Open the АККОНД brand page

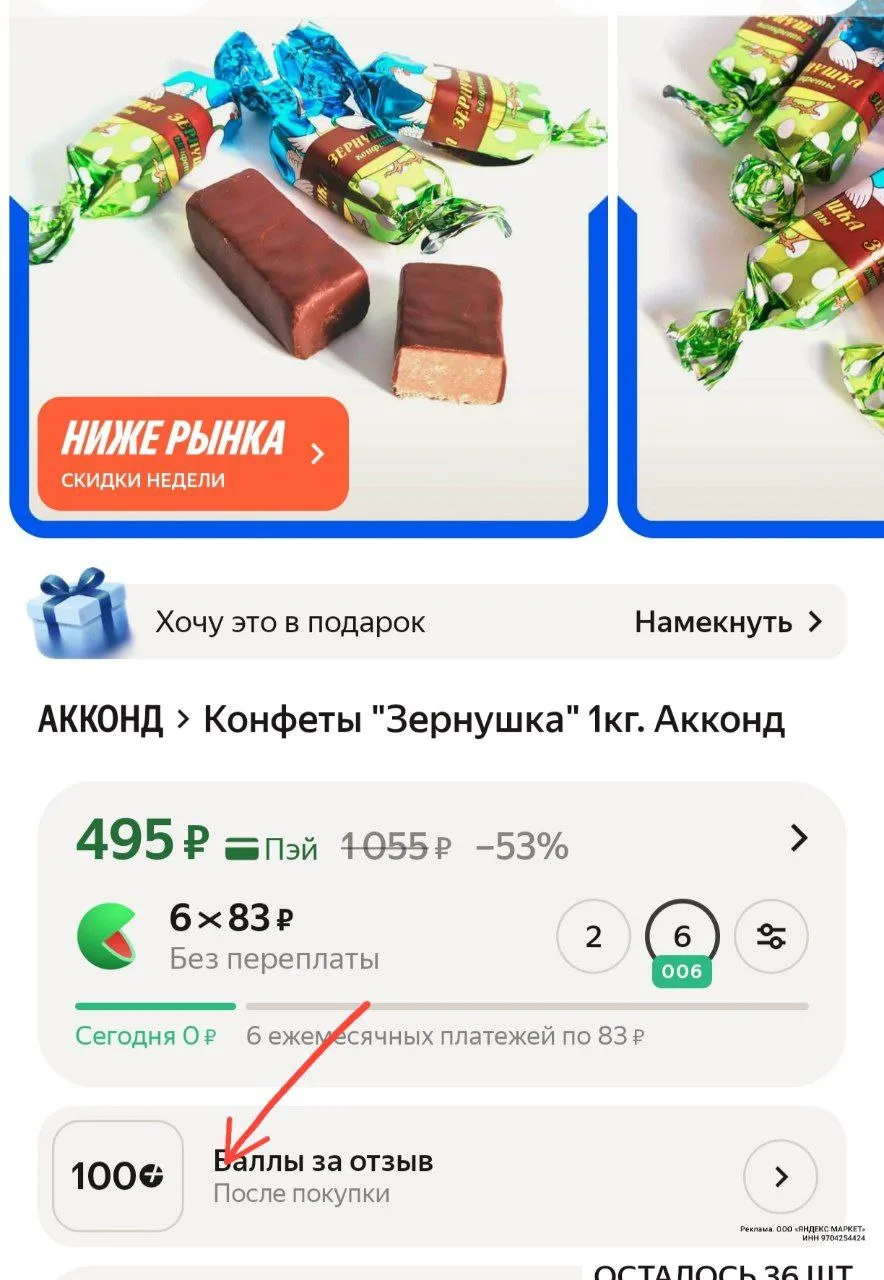coord(100,719)
